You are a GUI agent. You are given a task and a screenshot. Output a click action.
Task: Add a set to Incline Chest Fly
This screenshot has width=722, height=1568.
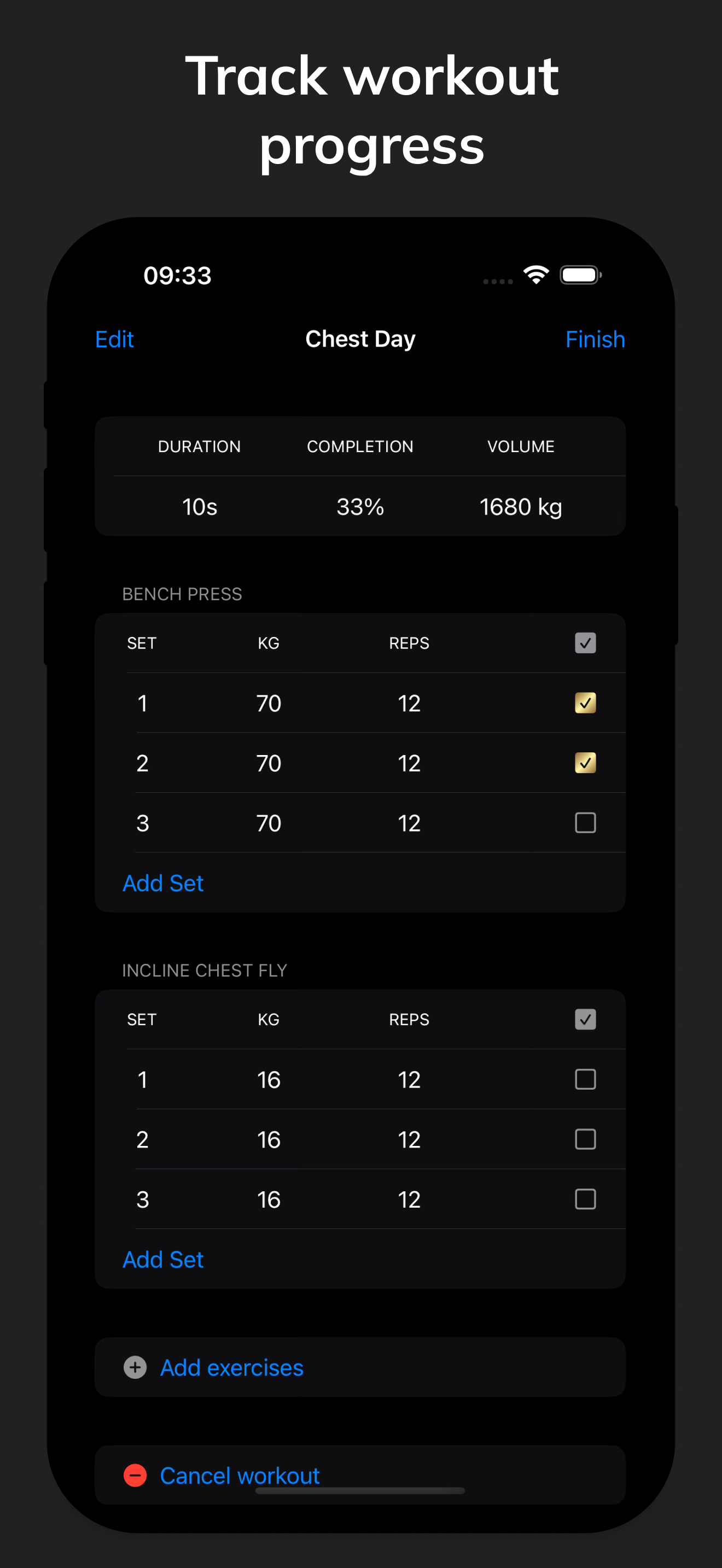pos(163,1260)
